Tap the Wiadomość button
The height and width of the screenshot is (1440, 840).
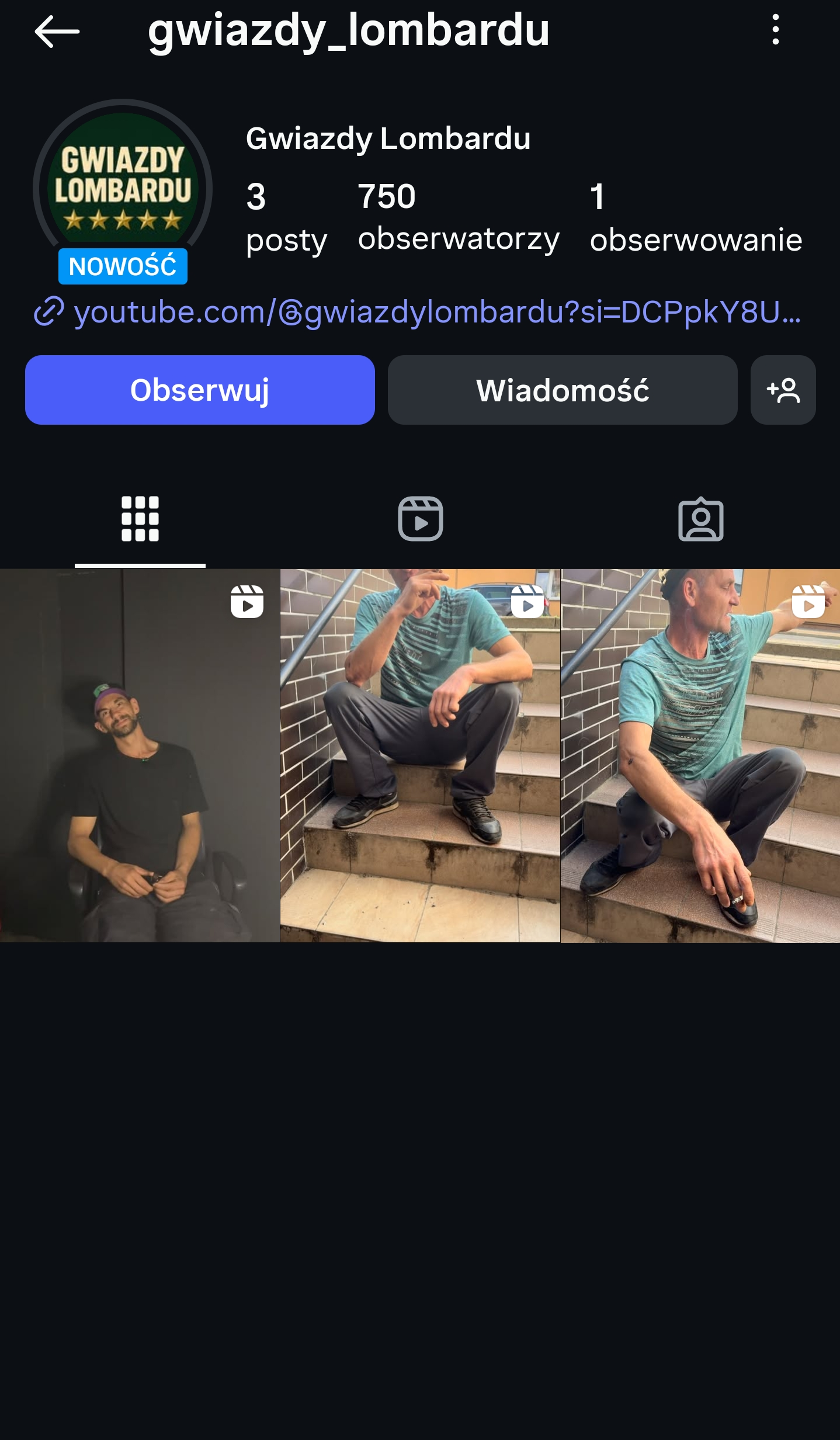(562, 390)
